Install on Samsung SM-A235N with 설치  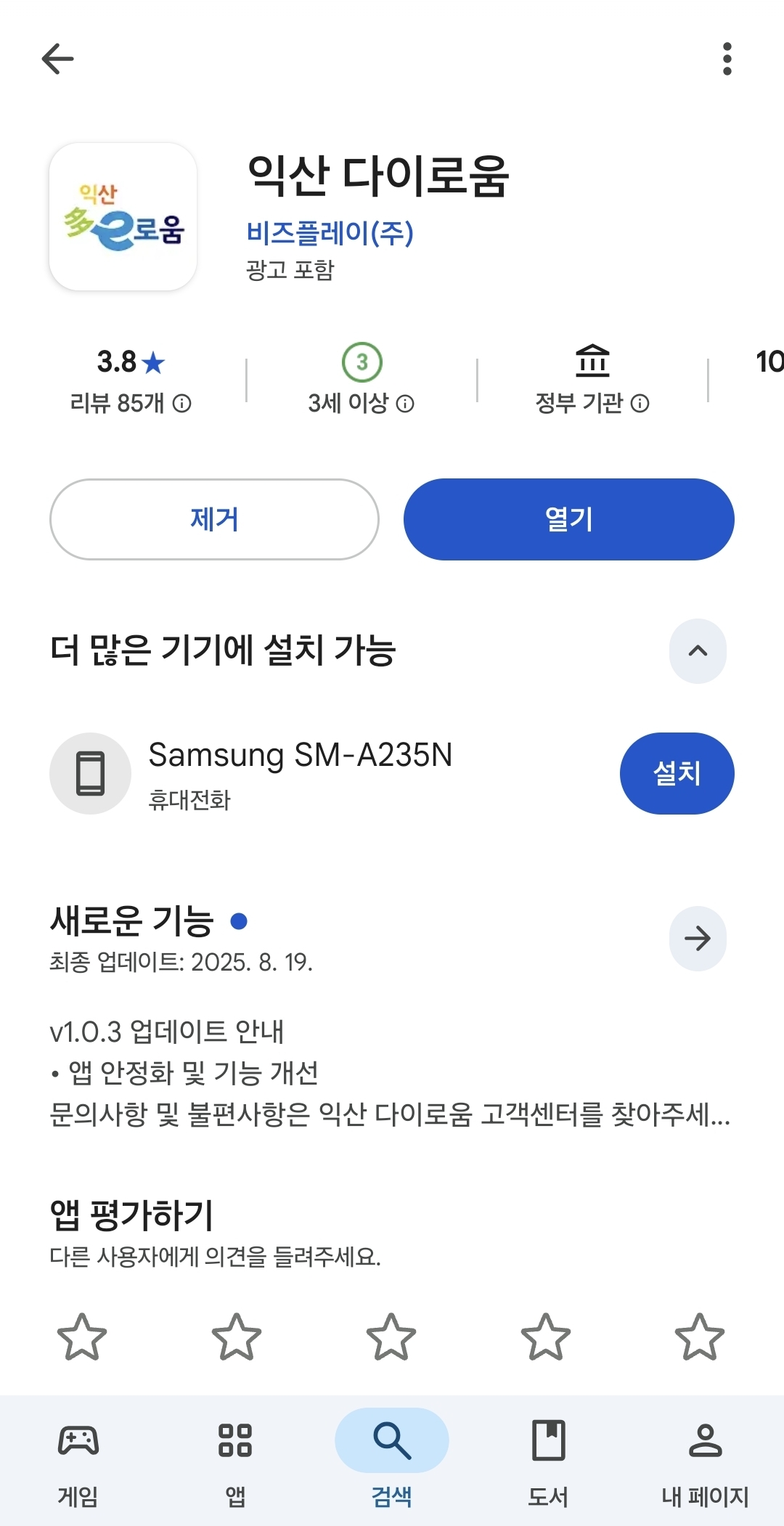[x=677, y=773]
